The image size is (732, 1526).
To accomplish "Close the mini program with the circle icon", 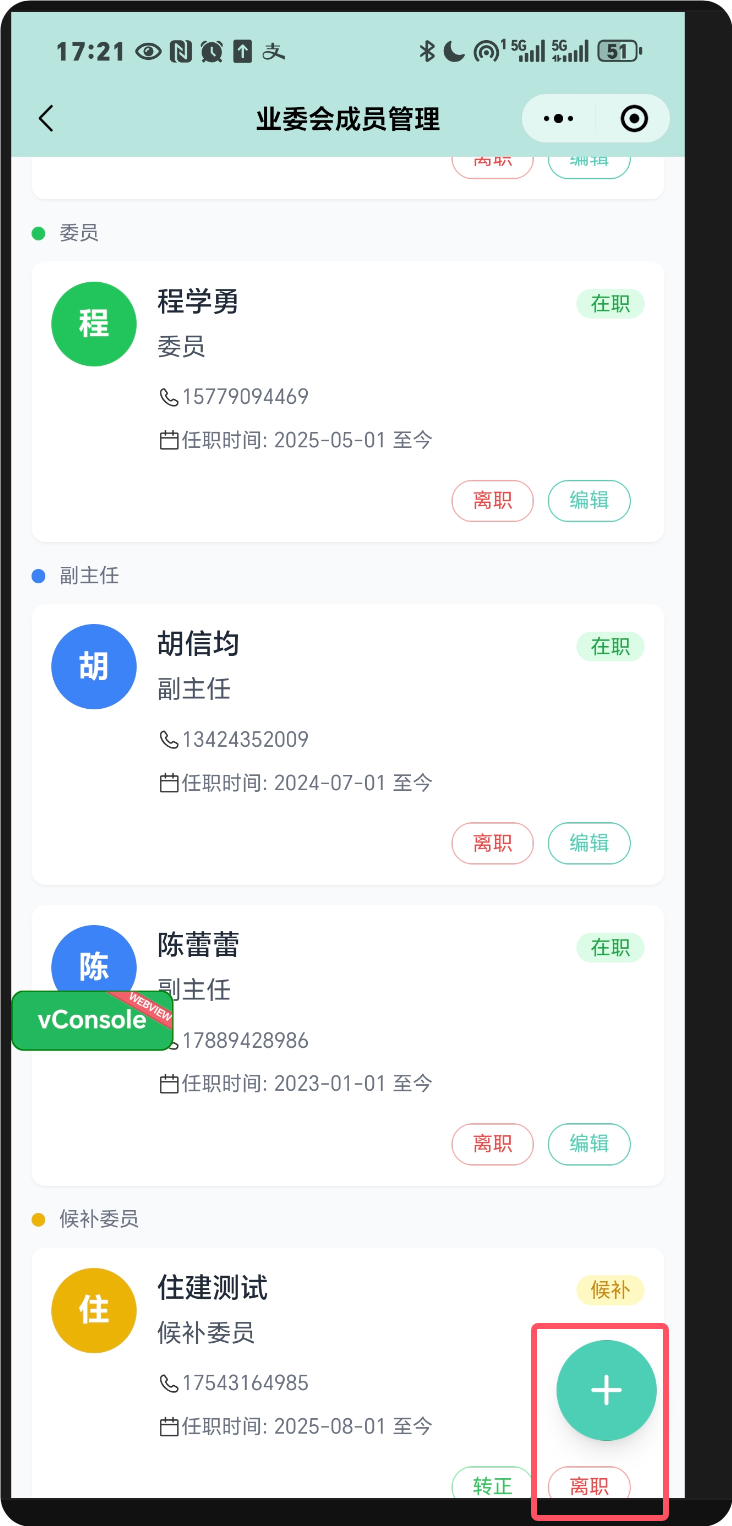I will pos(634,119).
